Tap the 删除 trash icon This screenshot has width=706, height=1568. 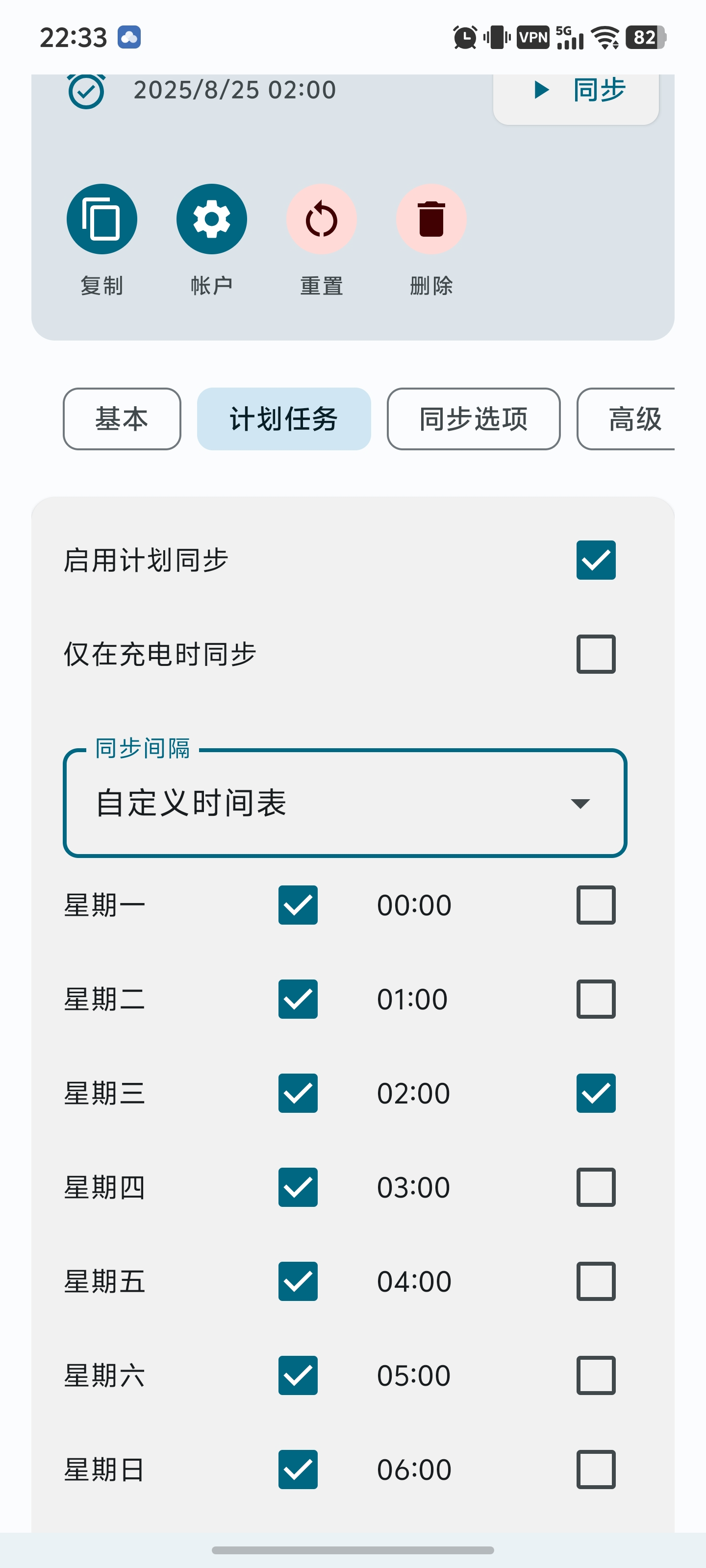[x=431, y=219]
